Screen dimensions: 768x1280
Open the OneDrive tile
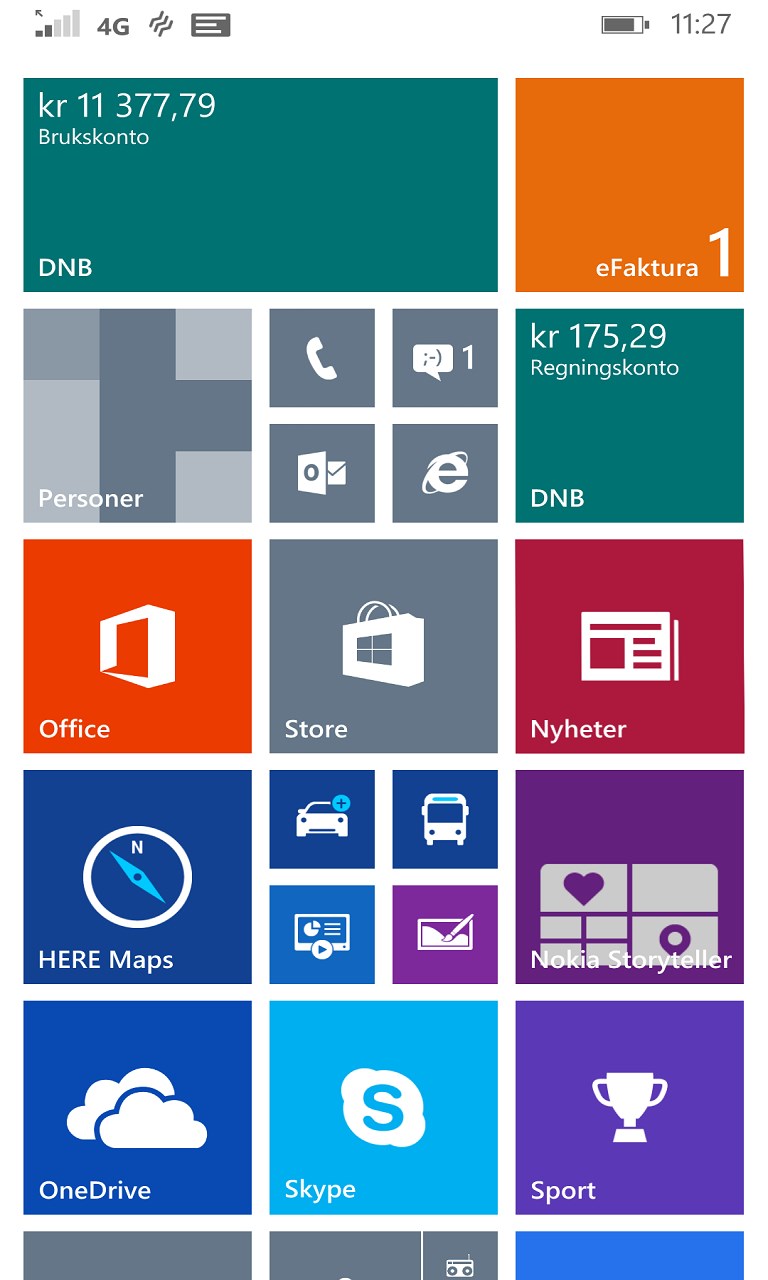[137, 1107]
